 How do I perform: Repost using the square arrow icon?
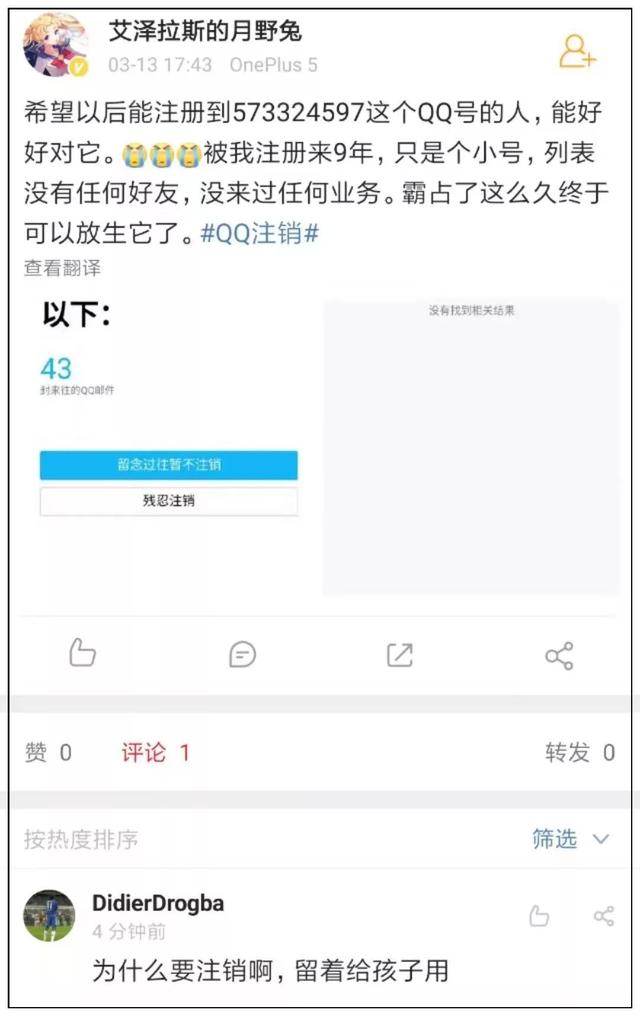coord(399,655)
